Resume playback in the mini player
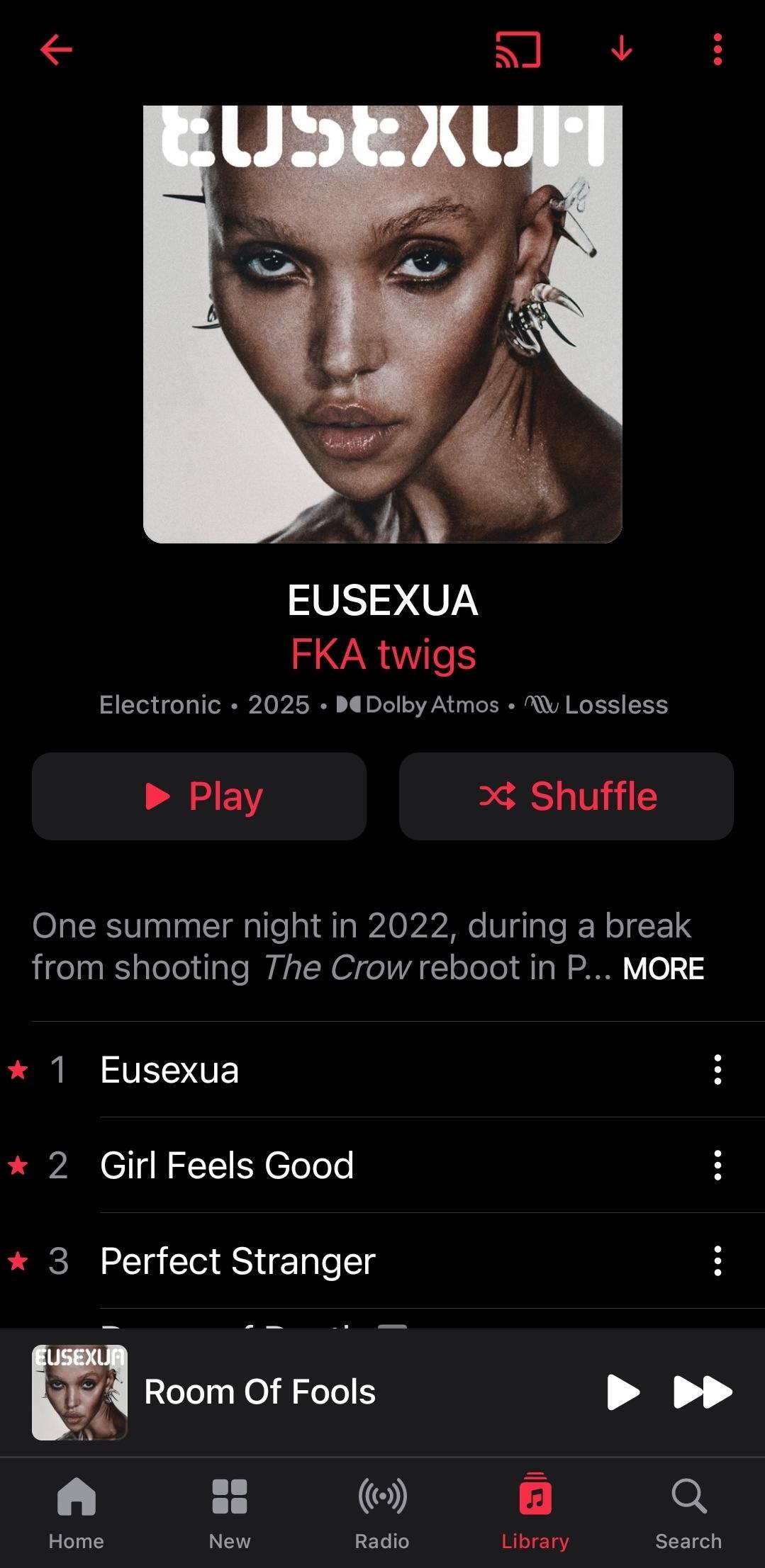The image size is (765, 1568). [x=623, y=1392]
